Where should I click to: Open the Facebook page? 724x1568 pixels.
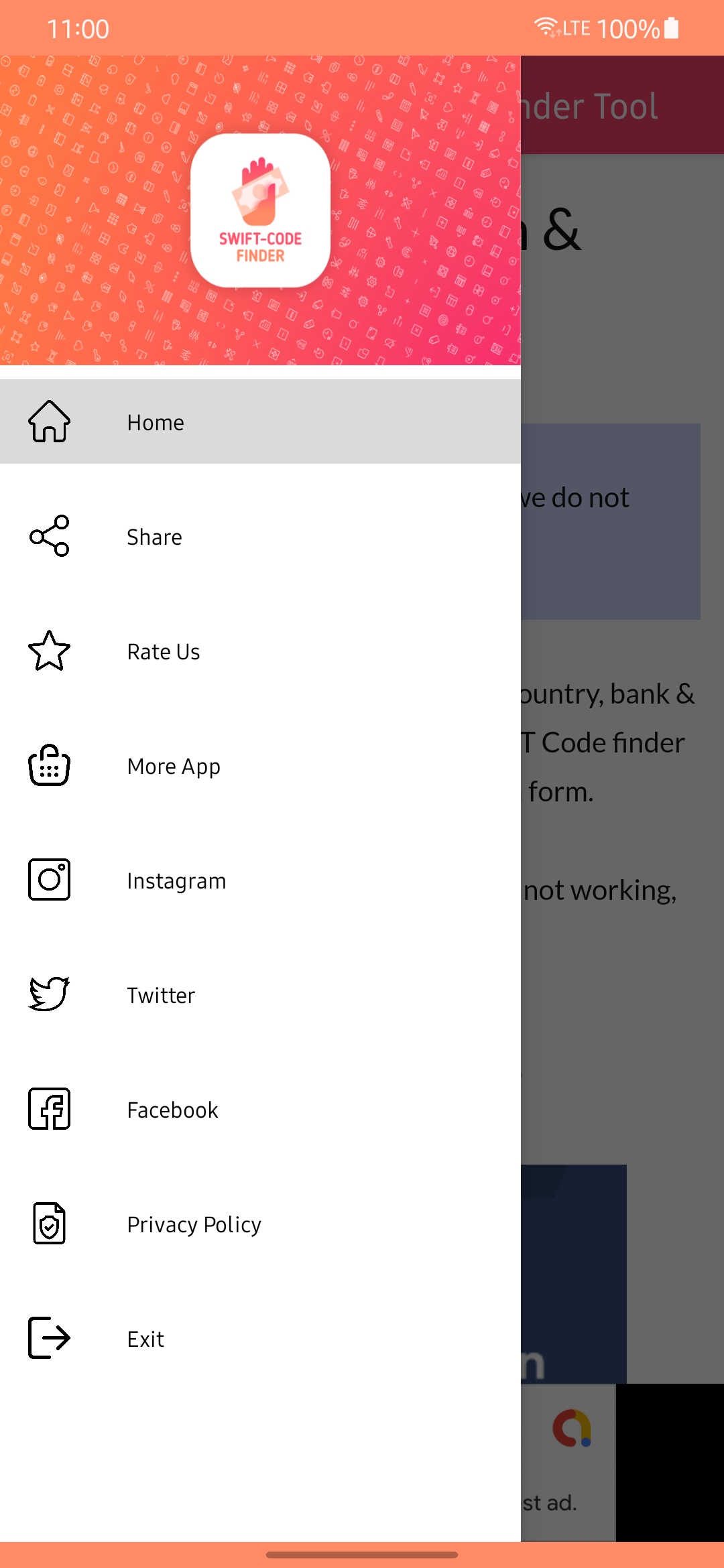172,1110
